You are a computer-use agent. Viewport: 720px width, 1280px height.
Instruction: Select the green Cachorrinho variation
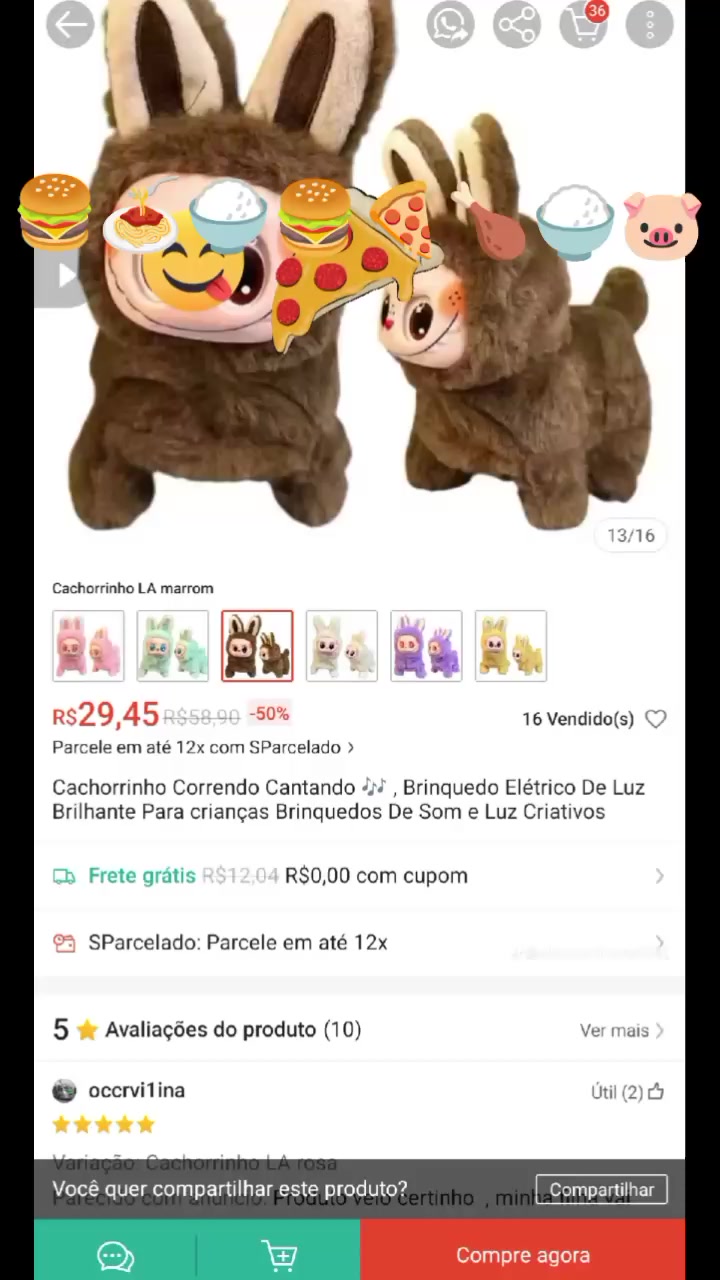(173, 646)
